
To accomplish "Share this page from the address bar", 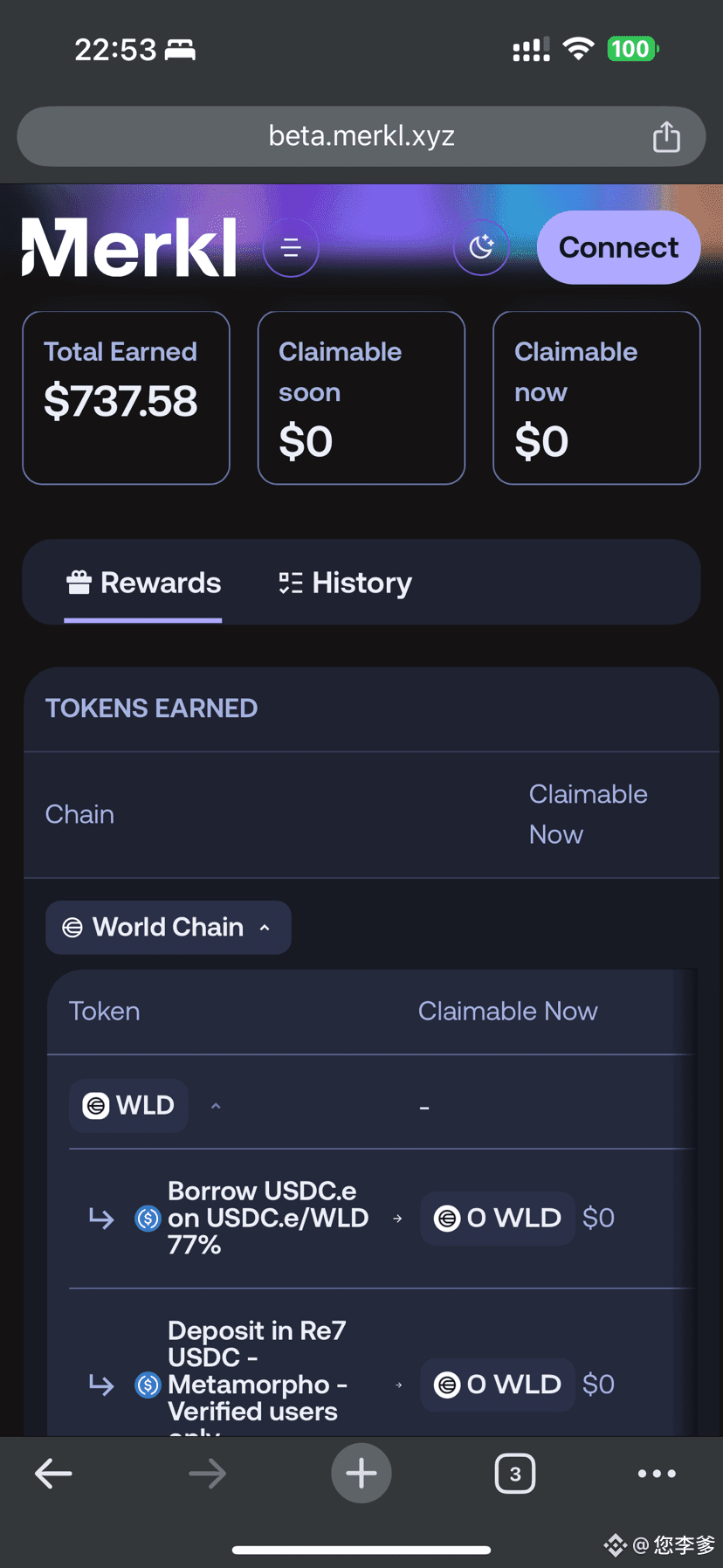I will (x=666, y=136).
